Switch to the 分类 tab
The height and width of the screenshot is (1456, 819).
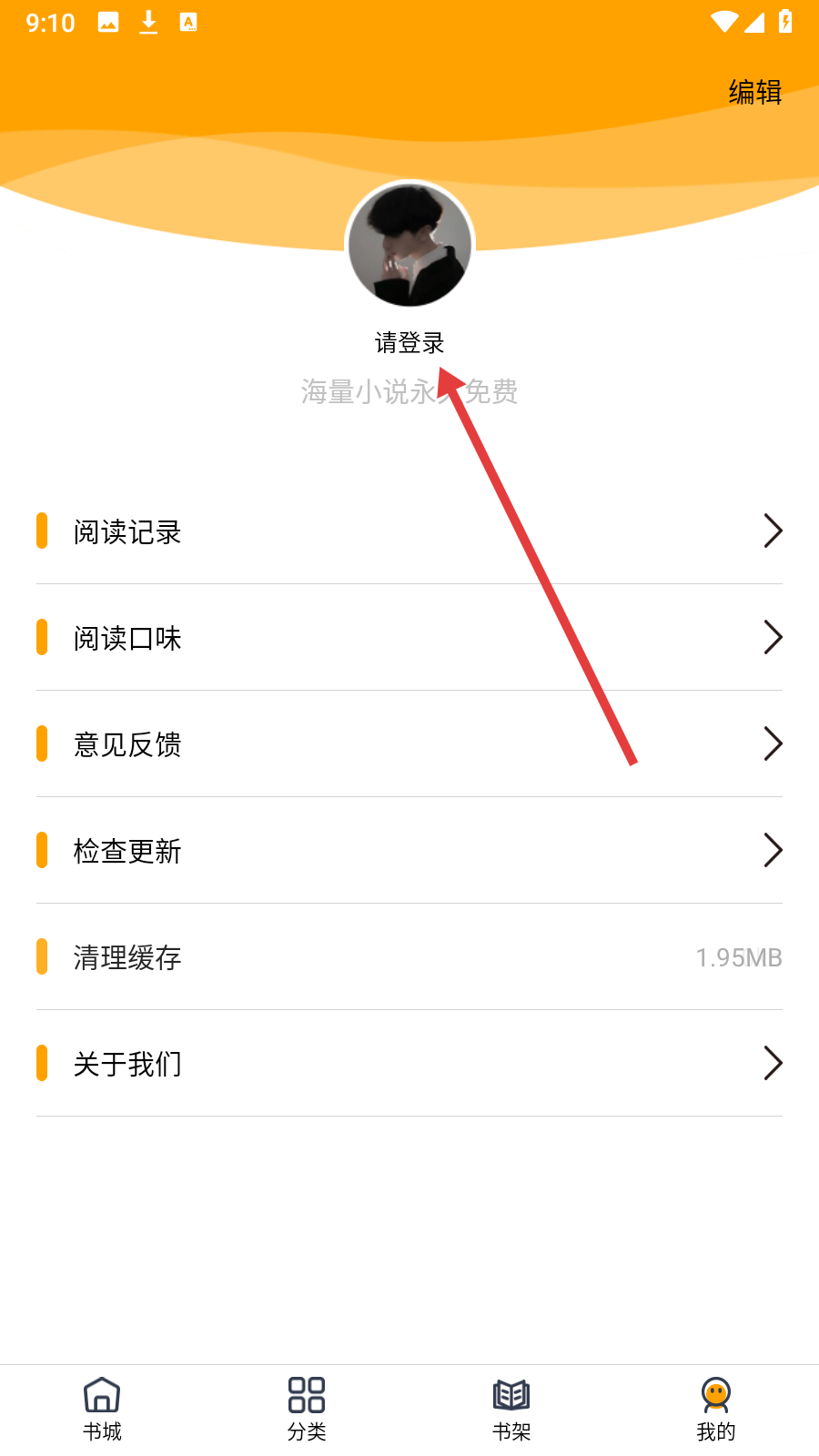[307, 1410]
